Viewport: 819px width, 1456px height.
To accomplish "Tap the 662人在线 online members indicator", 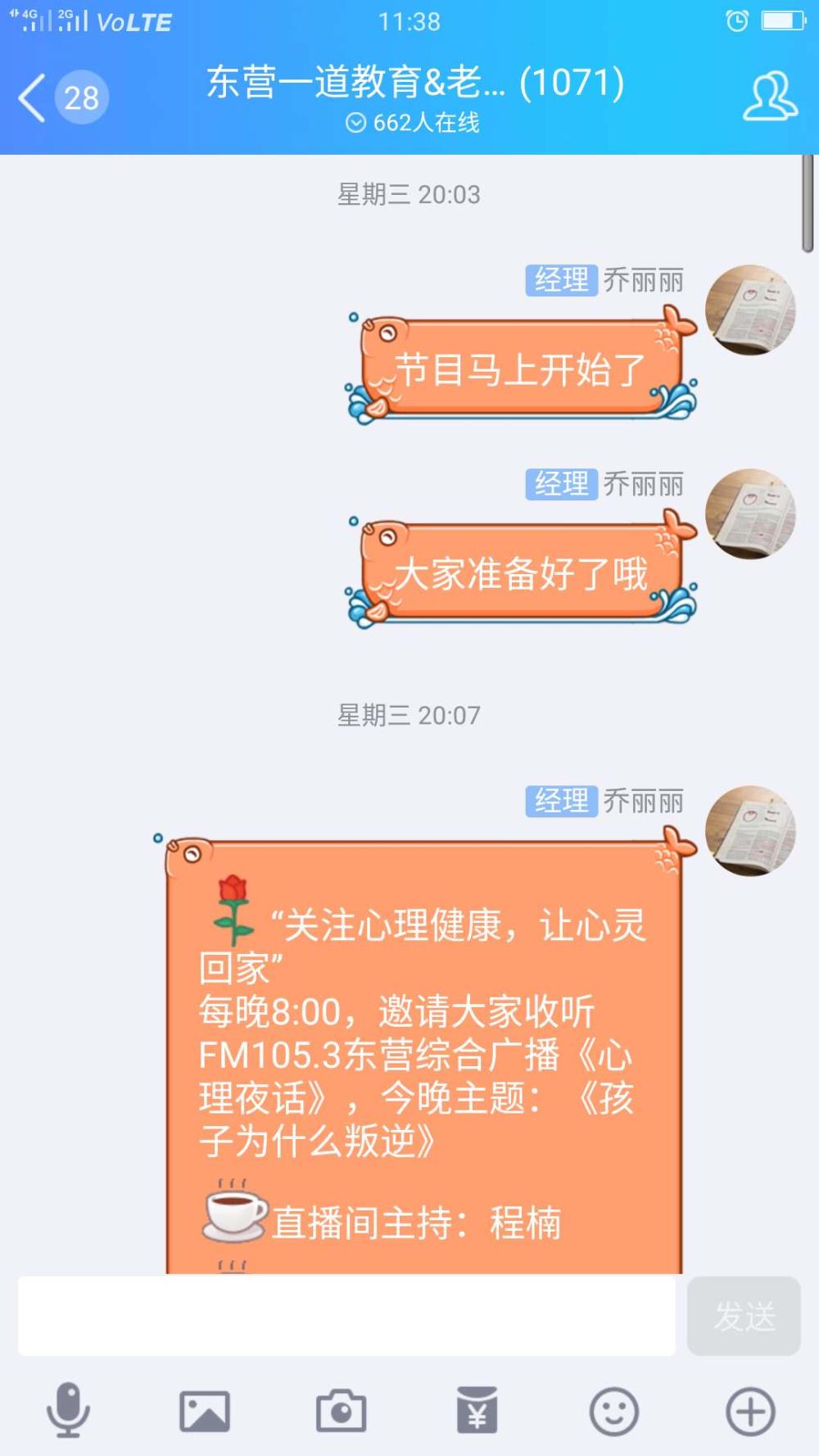I will click(412, 123).
